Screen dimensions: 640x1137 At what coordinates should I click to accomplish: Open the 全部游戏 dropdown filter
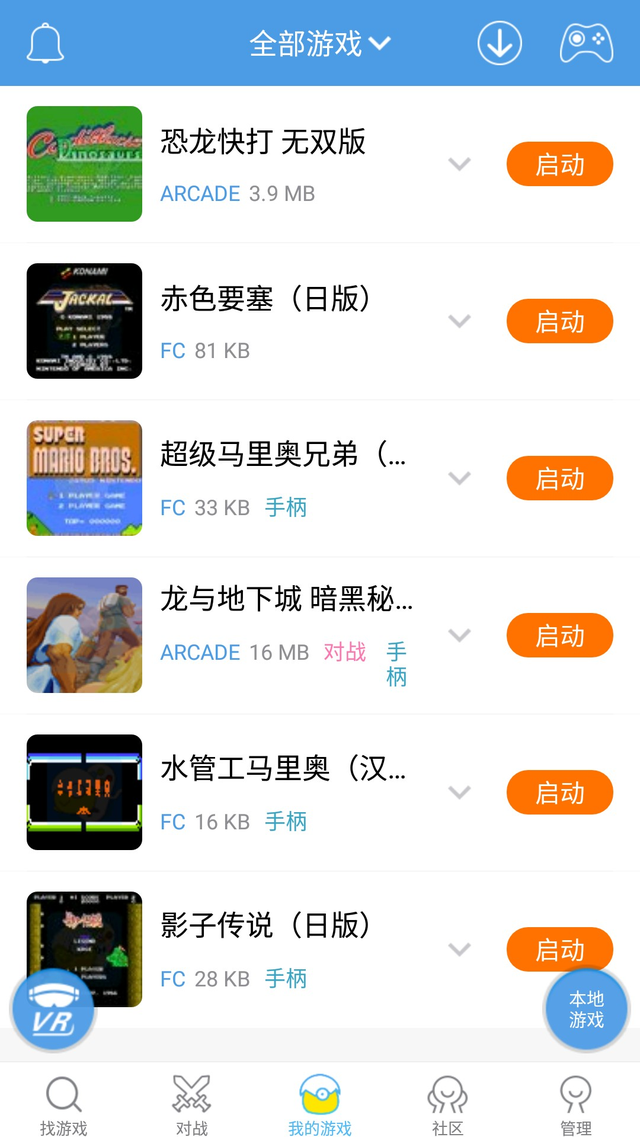tap(320, 44)
